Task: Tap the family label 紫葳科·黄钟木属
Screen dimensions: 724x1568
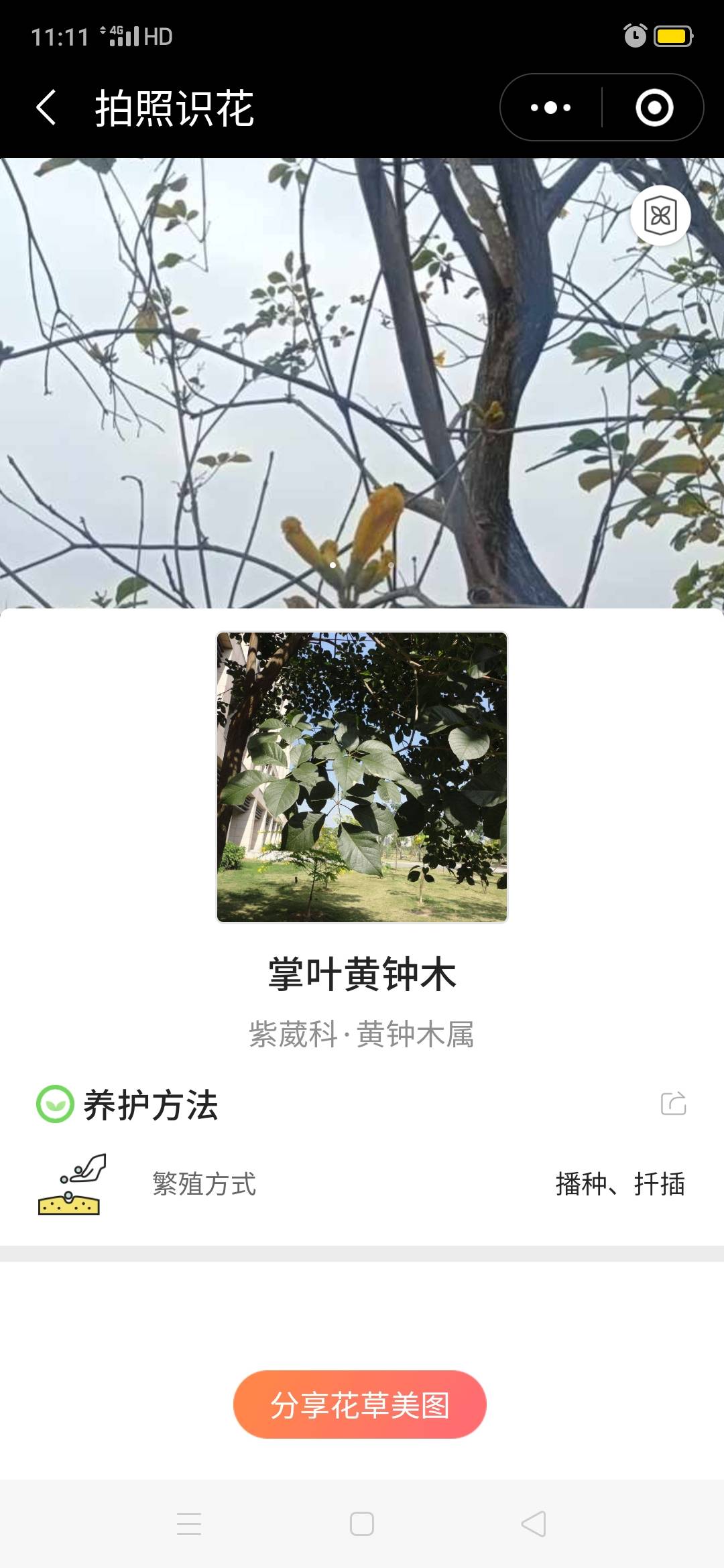Action: (x=362, y=1033)
